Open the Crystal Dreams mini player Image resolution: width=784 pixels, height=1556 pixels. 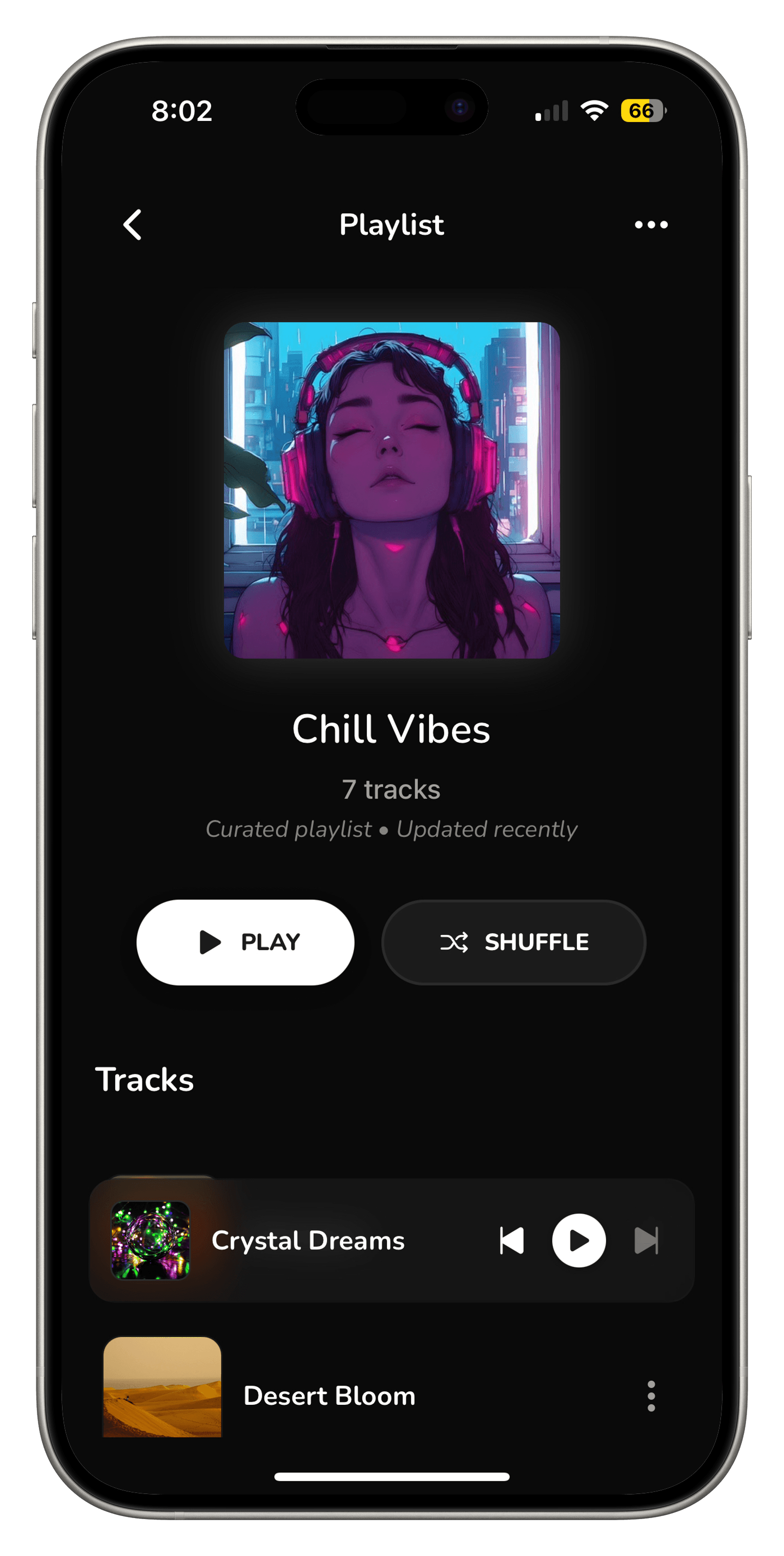[308, 1240]
